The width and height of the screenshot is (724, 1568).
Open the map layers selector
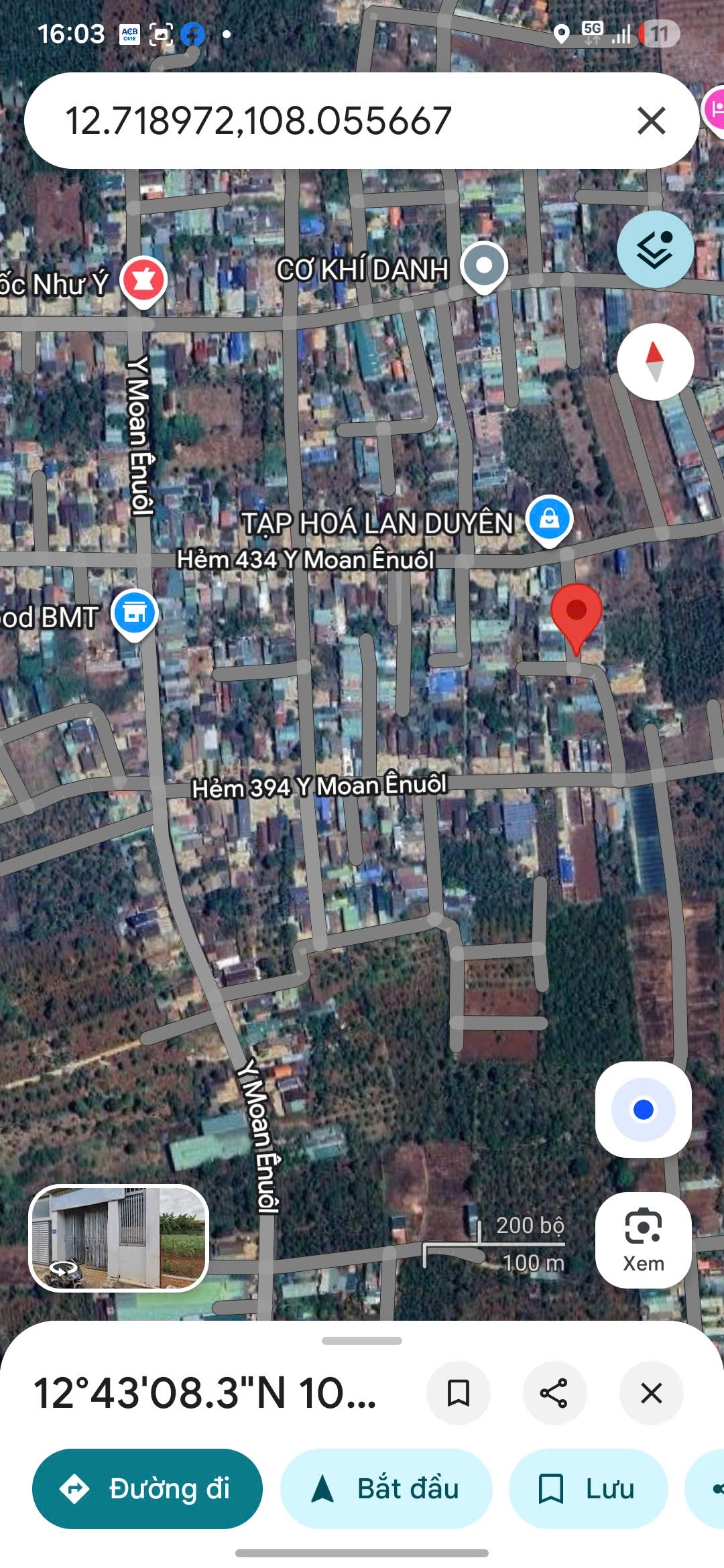coord(655,249)
